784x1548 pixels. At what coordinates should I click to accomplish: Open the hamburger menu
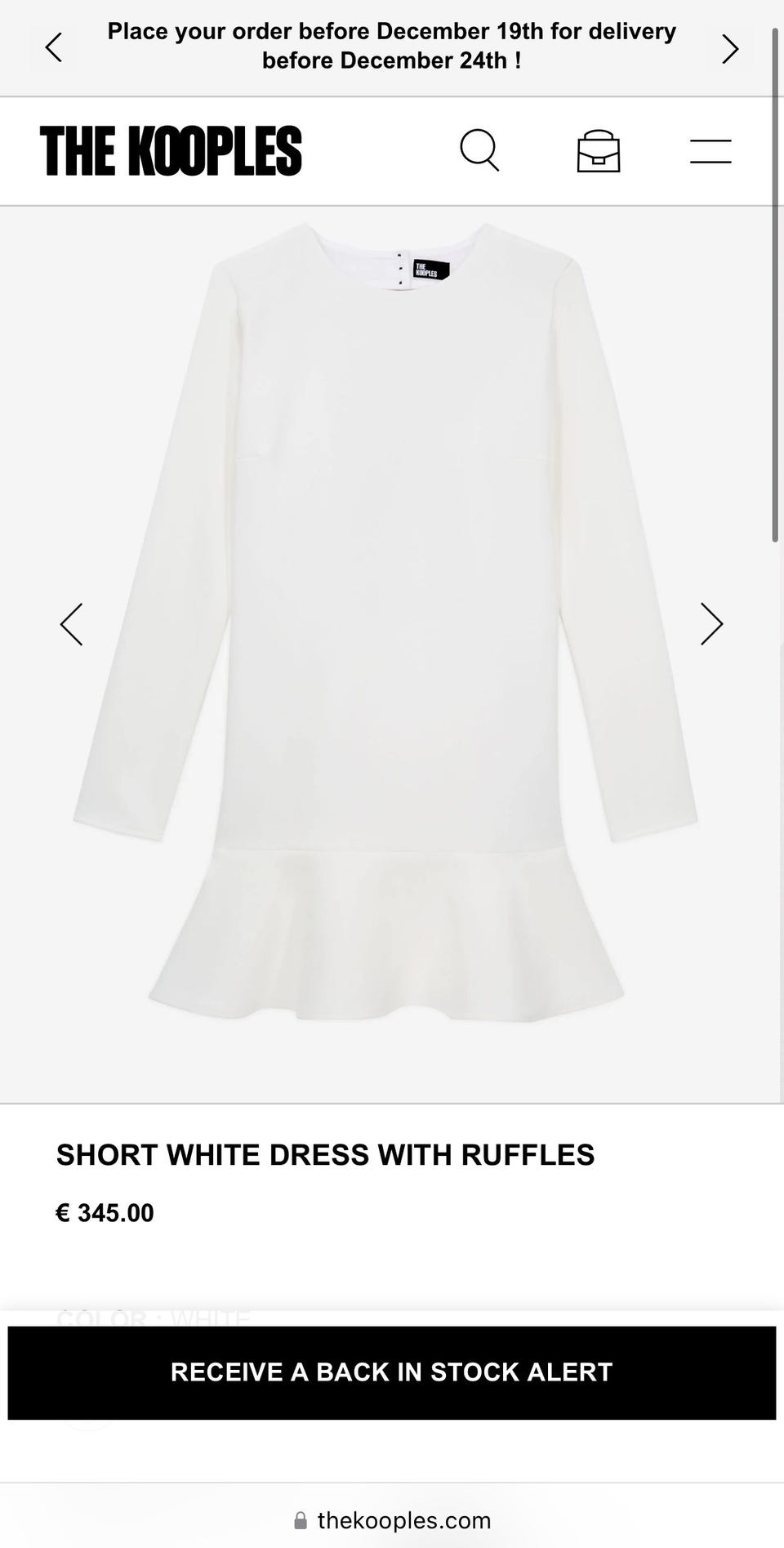click(x=710, y=151)
